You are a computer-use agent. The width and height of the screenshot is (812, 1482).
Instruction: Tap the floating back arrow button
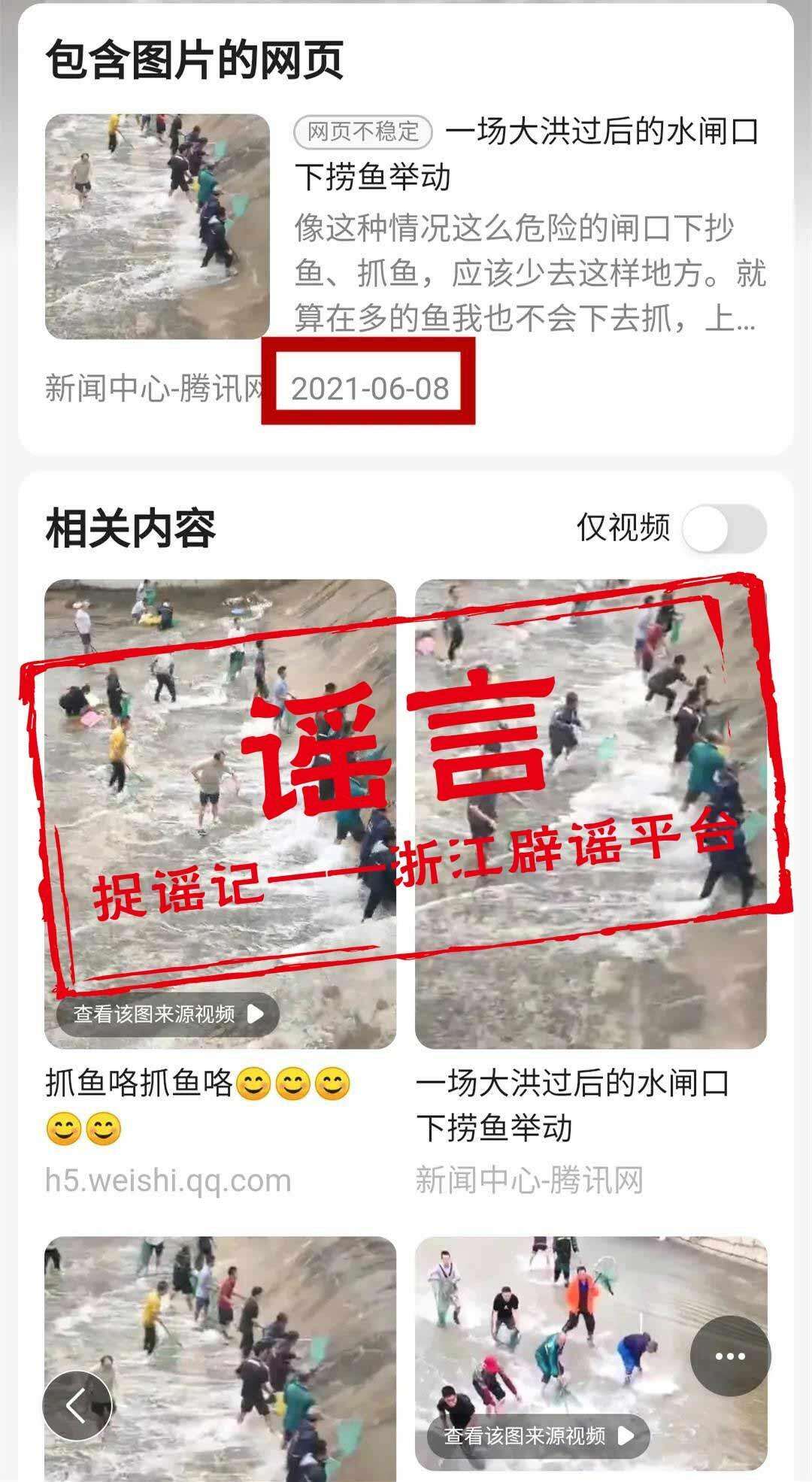[x=77, y=1405]
